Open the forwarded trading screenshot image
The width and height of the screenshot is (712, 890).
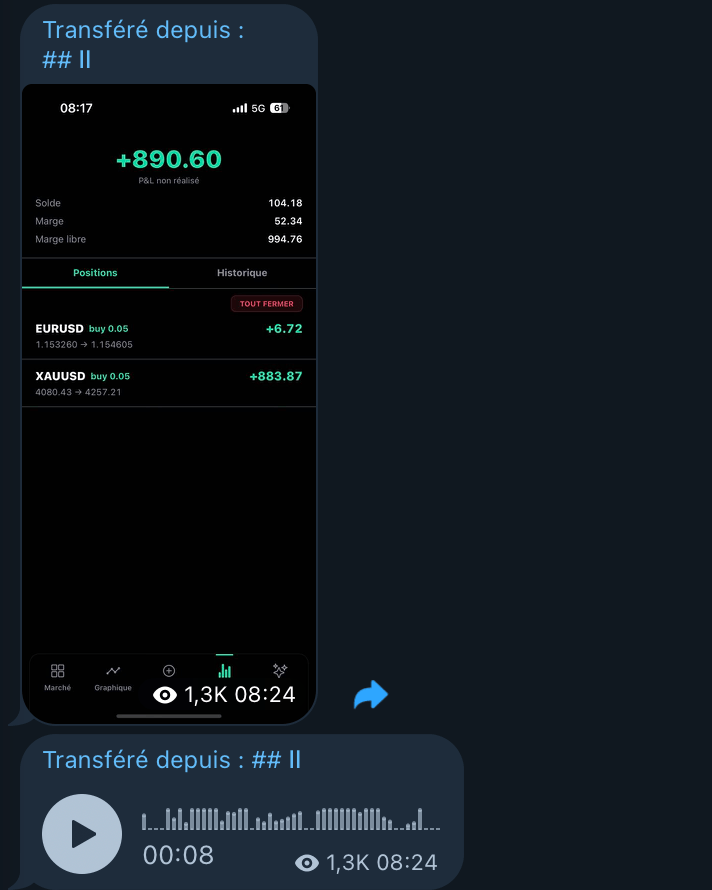169,404
